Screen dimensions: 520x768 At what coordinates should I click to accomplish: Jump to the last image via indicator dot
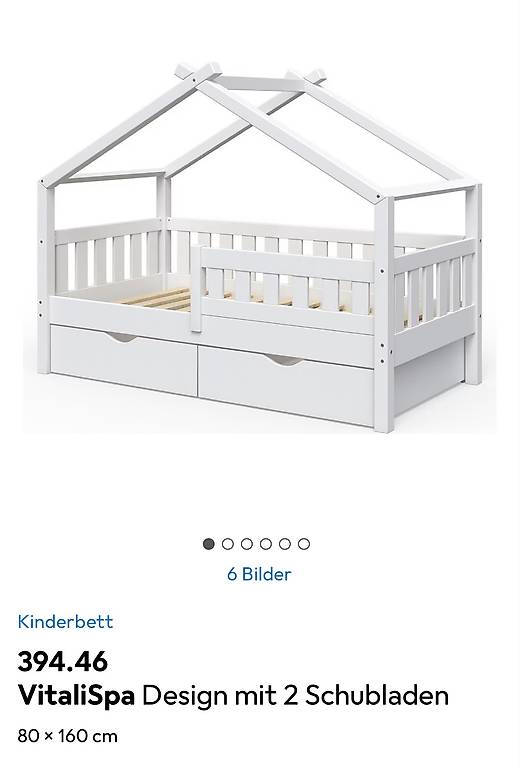click(304, 544)
